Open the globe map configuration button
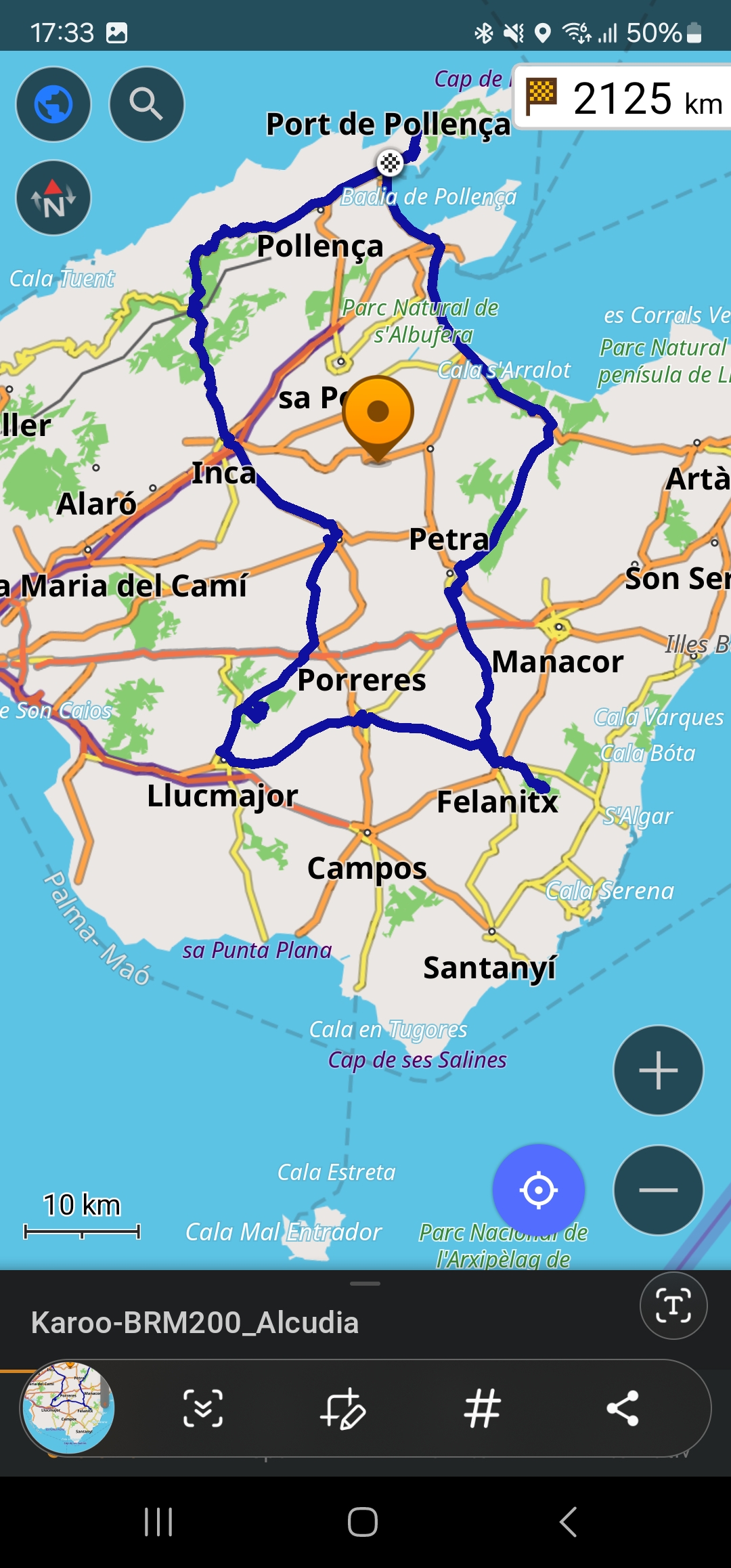The height and width of the screenshot is (1568, 731). coord(53,104)
